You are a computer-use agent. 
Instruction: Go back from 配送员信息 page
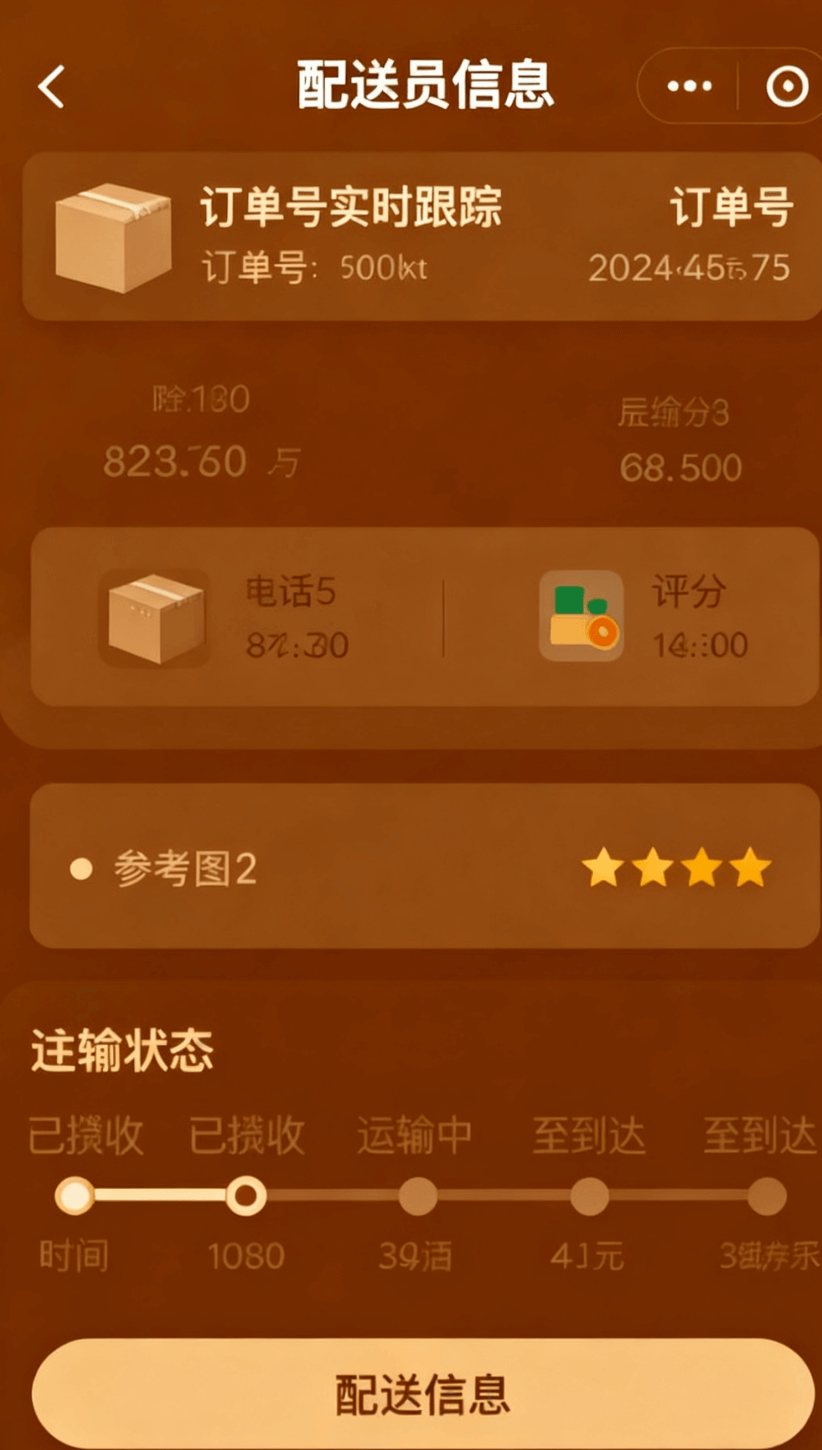pos(52,87)
